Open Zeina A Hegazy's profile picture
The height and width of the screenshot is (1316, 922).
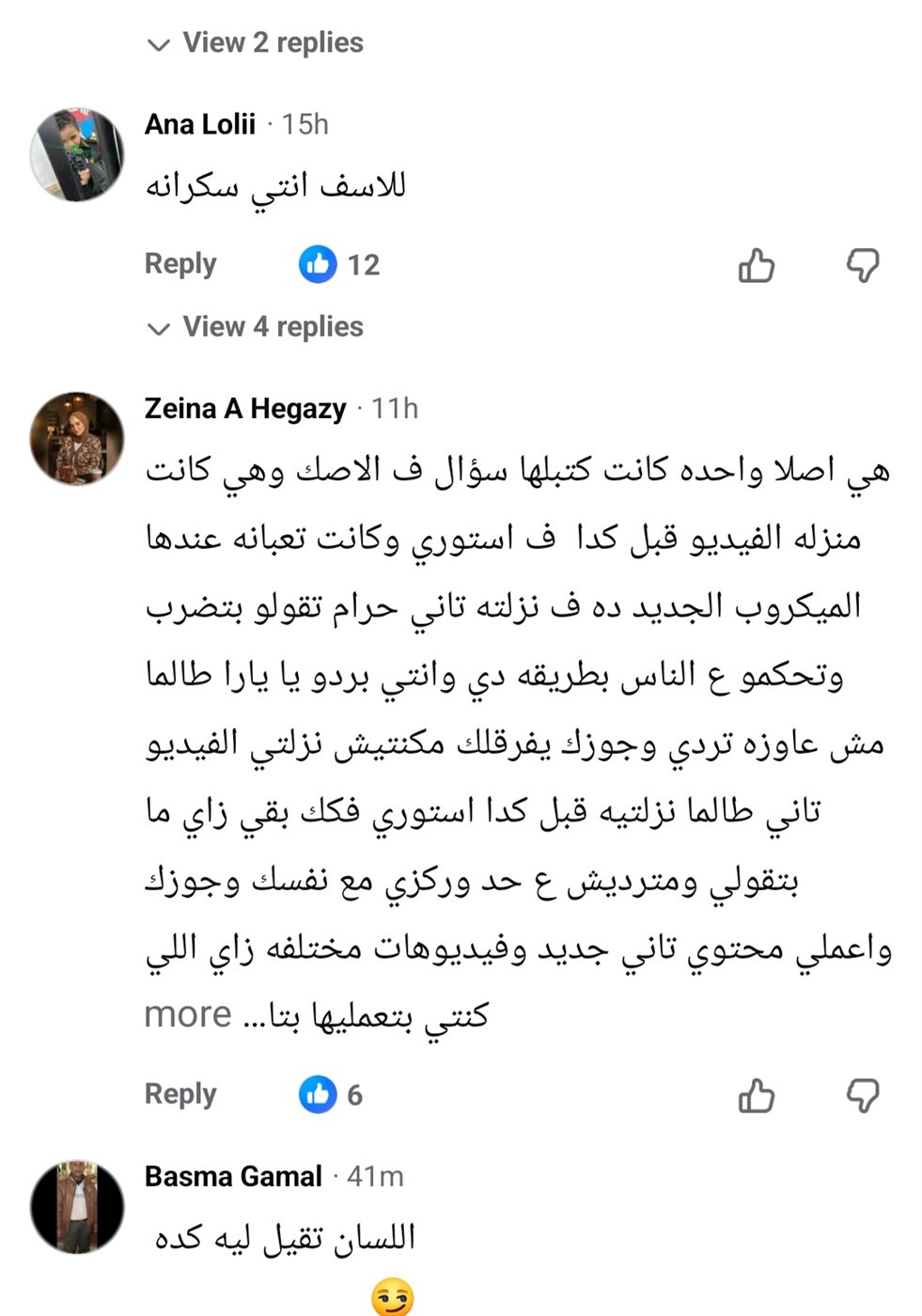pyautogui.click(x=77, y=438)
